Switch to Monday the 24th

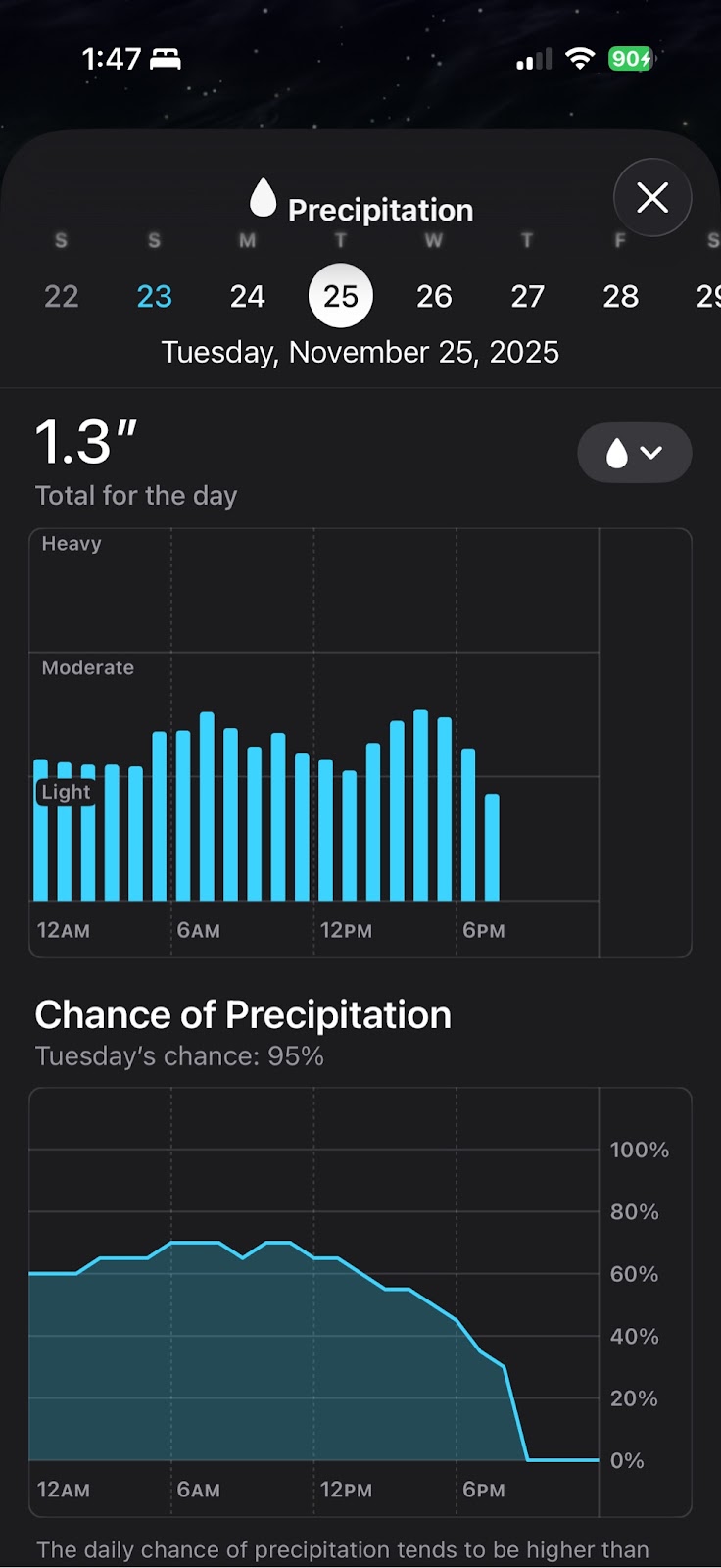click(x=247, y=296)
